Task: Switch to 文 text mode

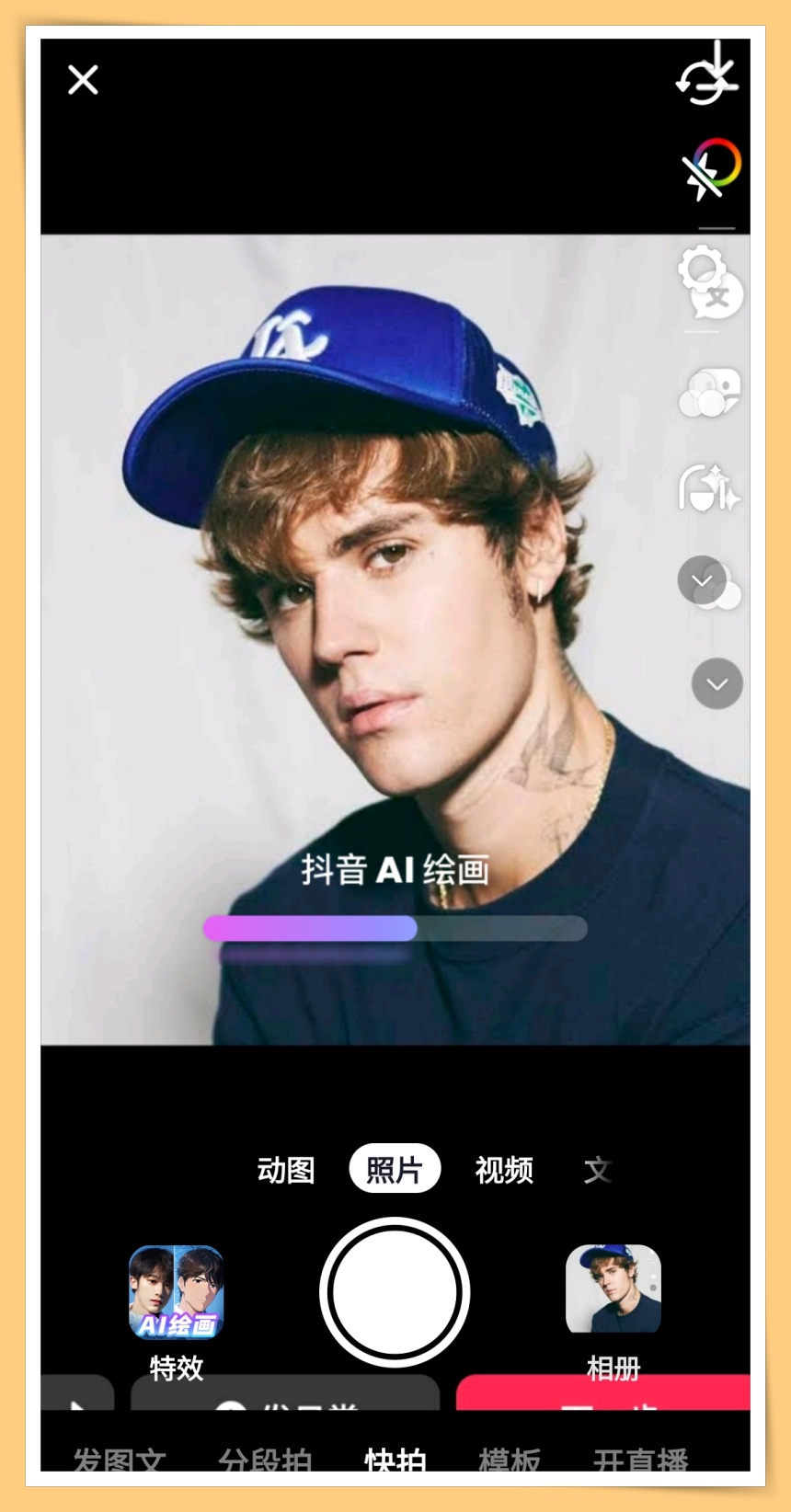Action: [597, 1170]
